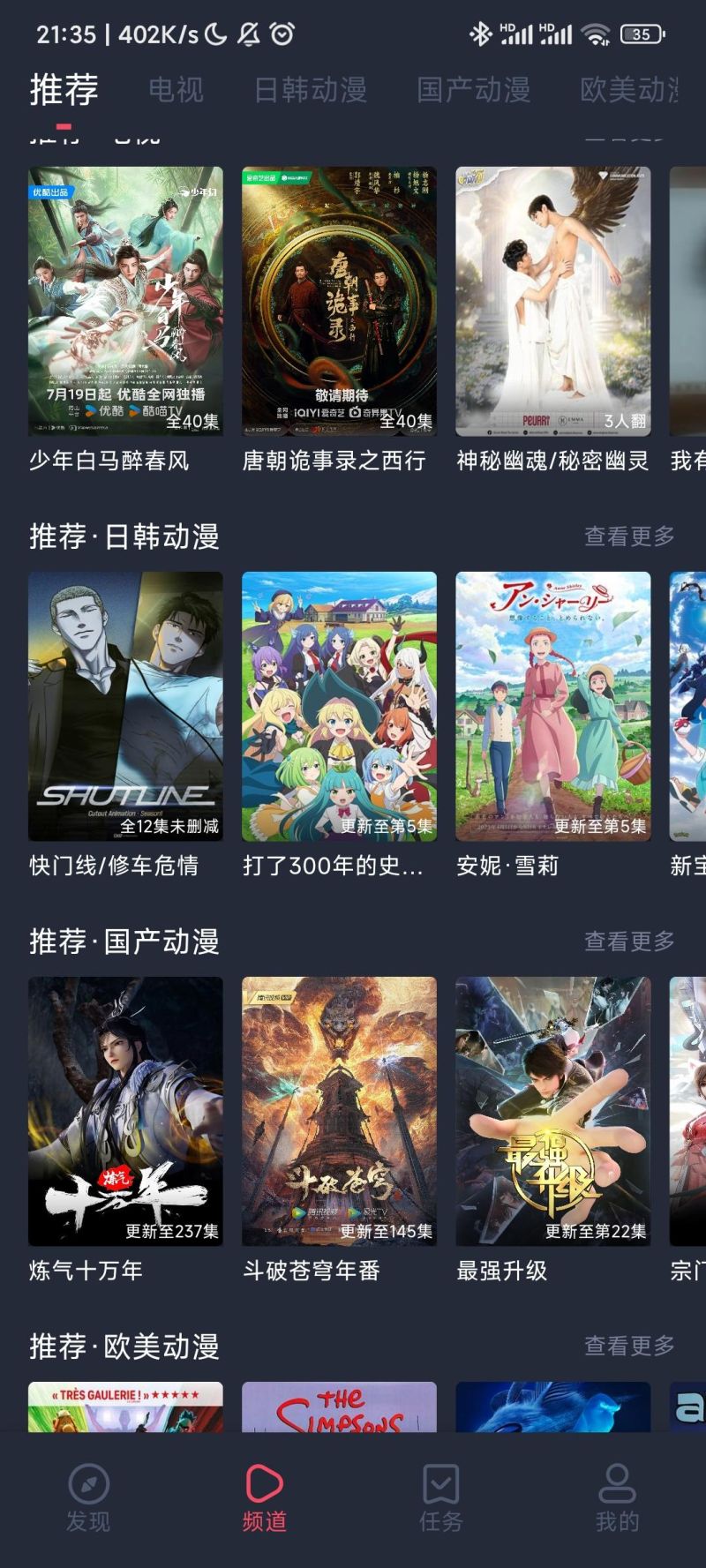
Task: Go to the 发现 bottom tab
Action: point(88,1498)
